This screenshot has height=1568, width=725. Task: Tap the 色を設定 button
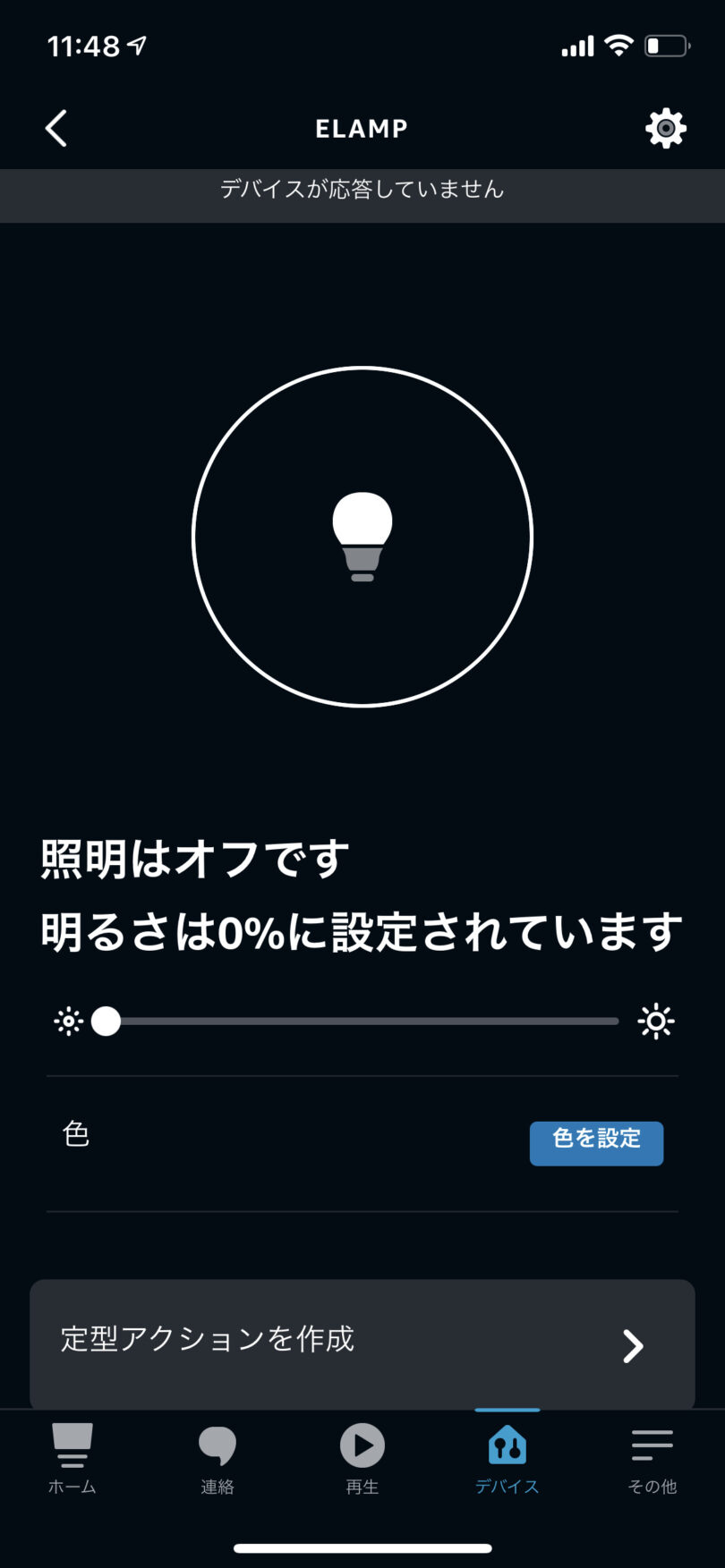click(x=596, y=1143)
